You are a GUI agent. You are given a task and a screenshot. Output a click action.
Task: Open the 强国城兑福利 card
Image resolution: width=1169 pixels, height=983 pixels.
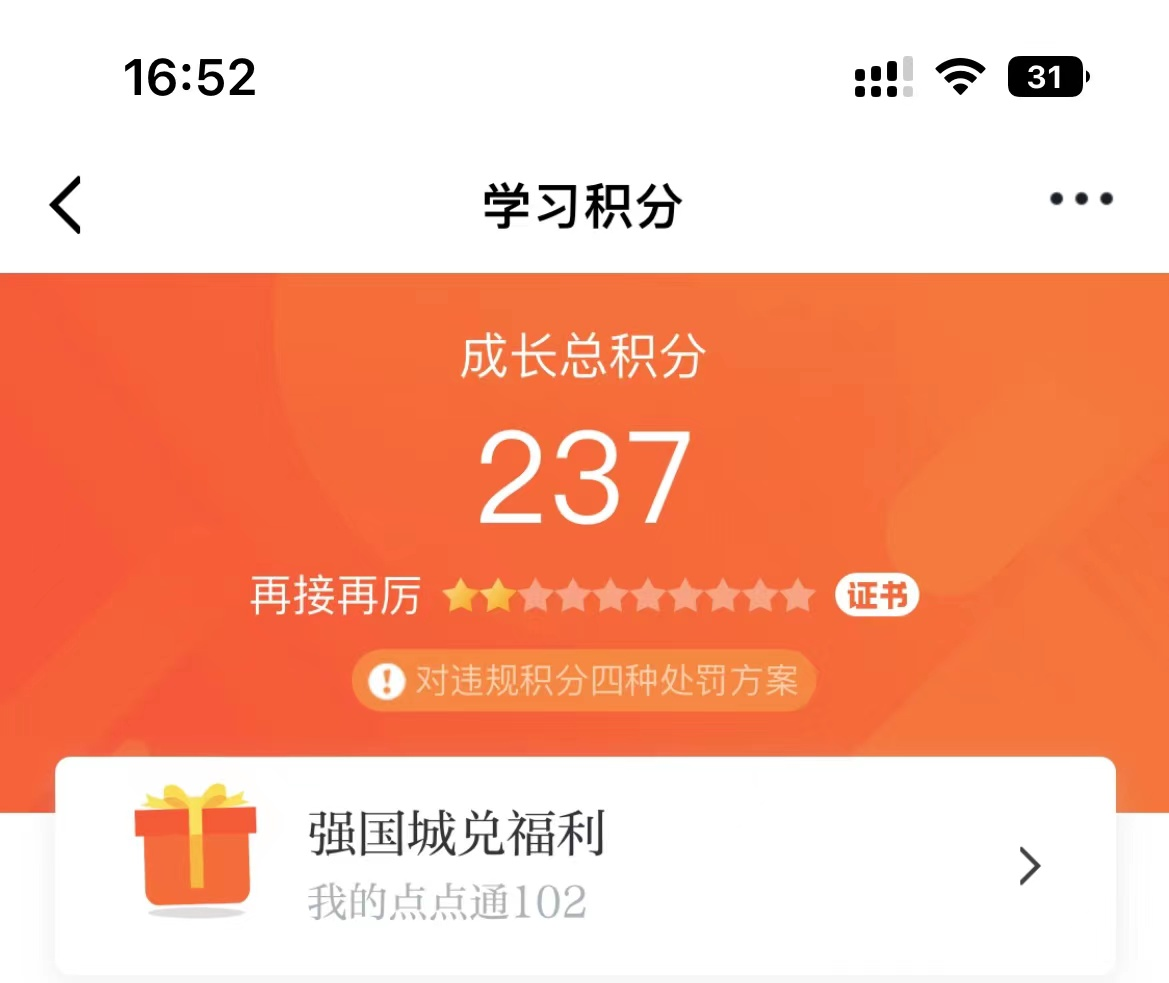[584, 866]
